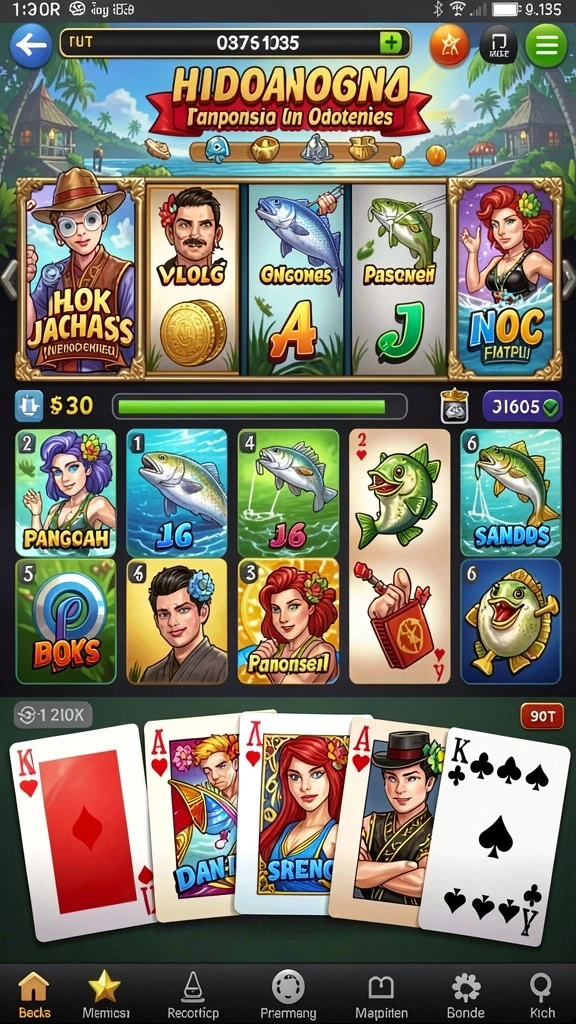Open the dark music note button
Screen dimensions: 576x1024
coord(498,45)
